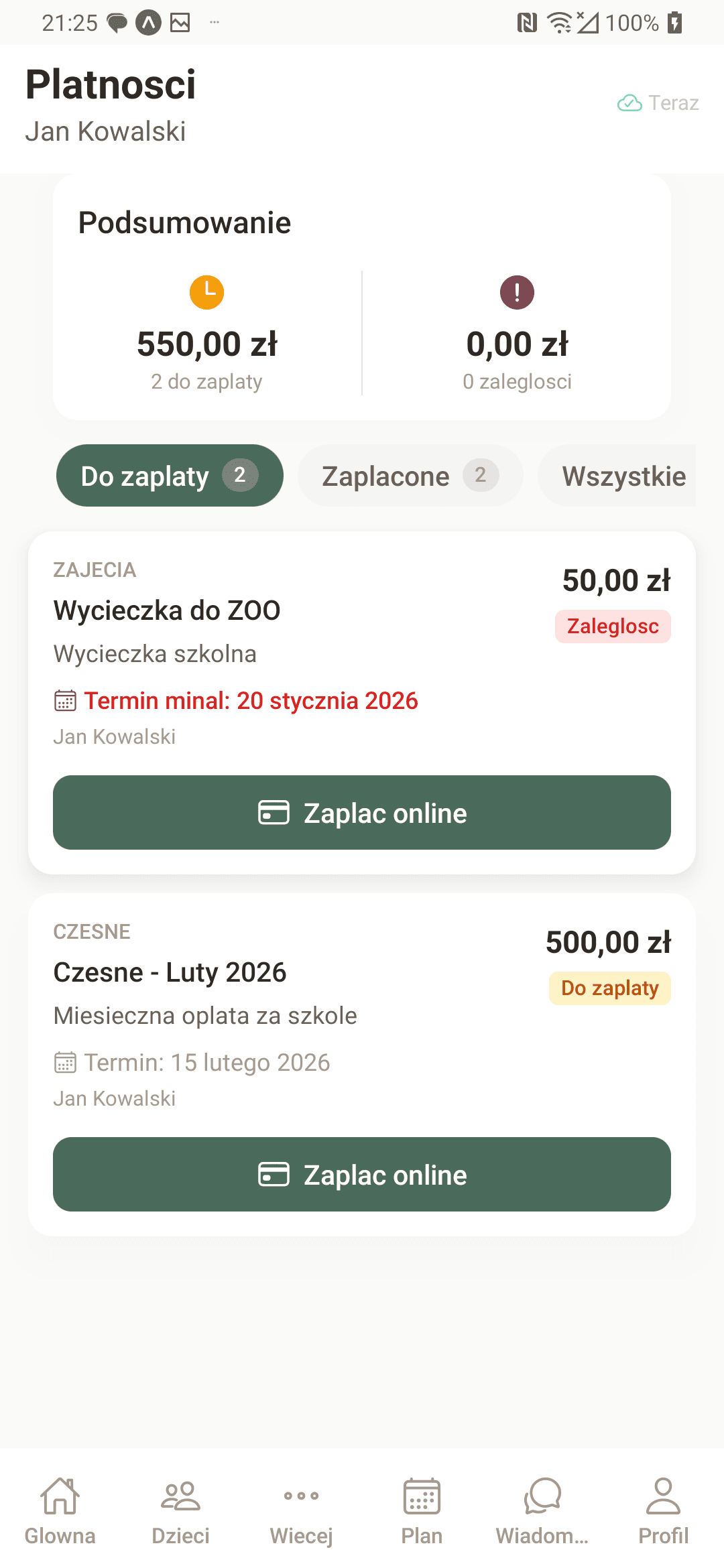Pay online for Czesne - Luty 2026

pos(362,1174)
